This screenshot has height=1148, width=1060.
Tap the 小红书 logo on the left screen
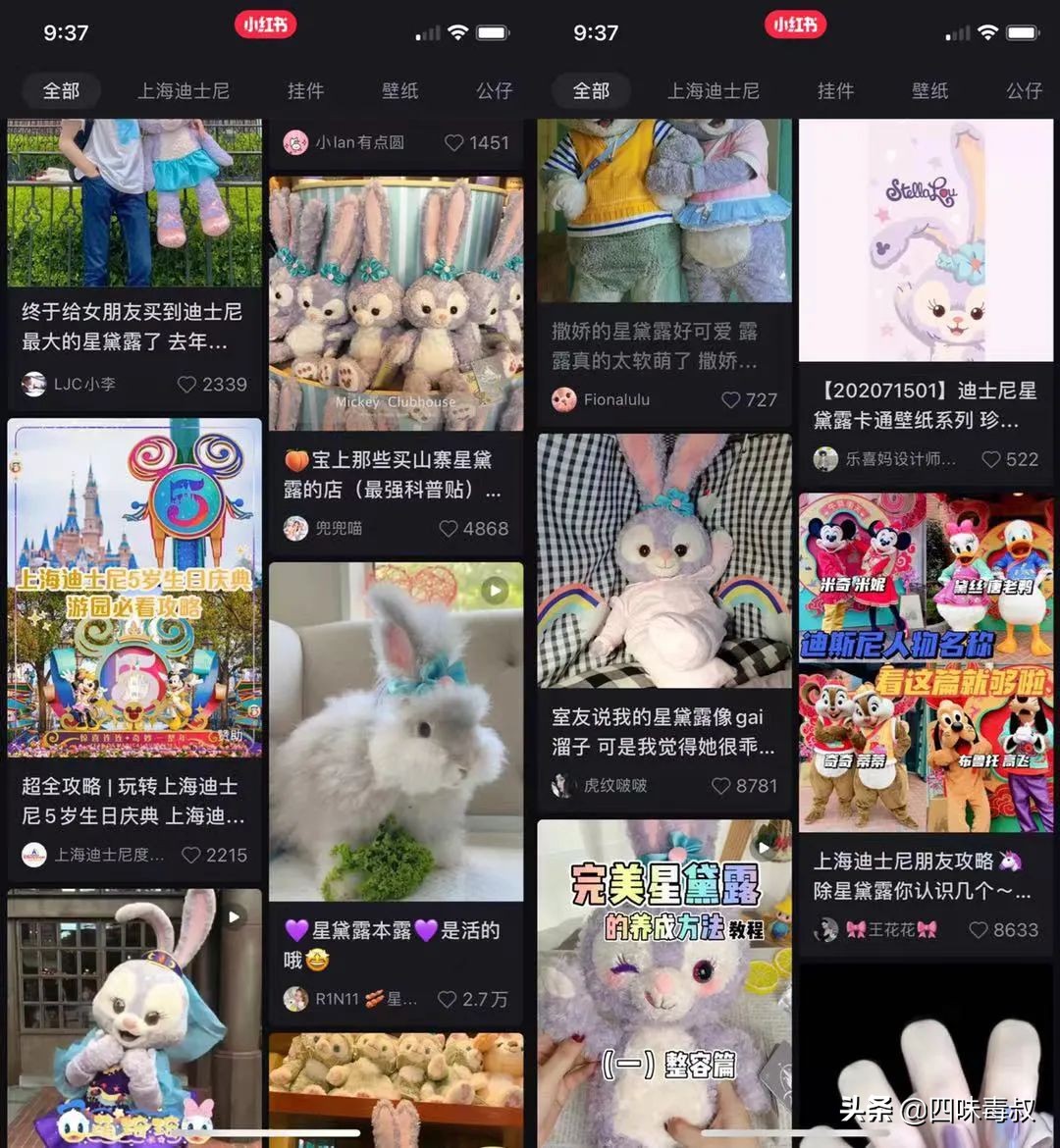[265, 26]
